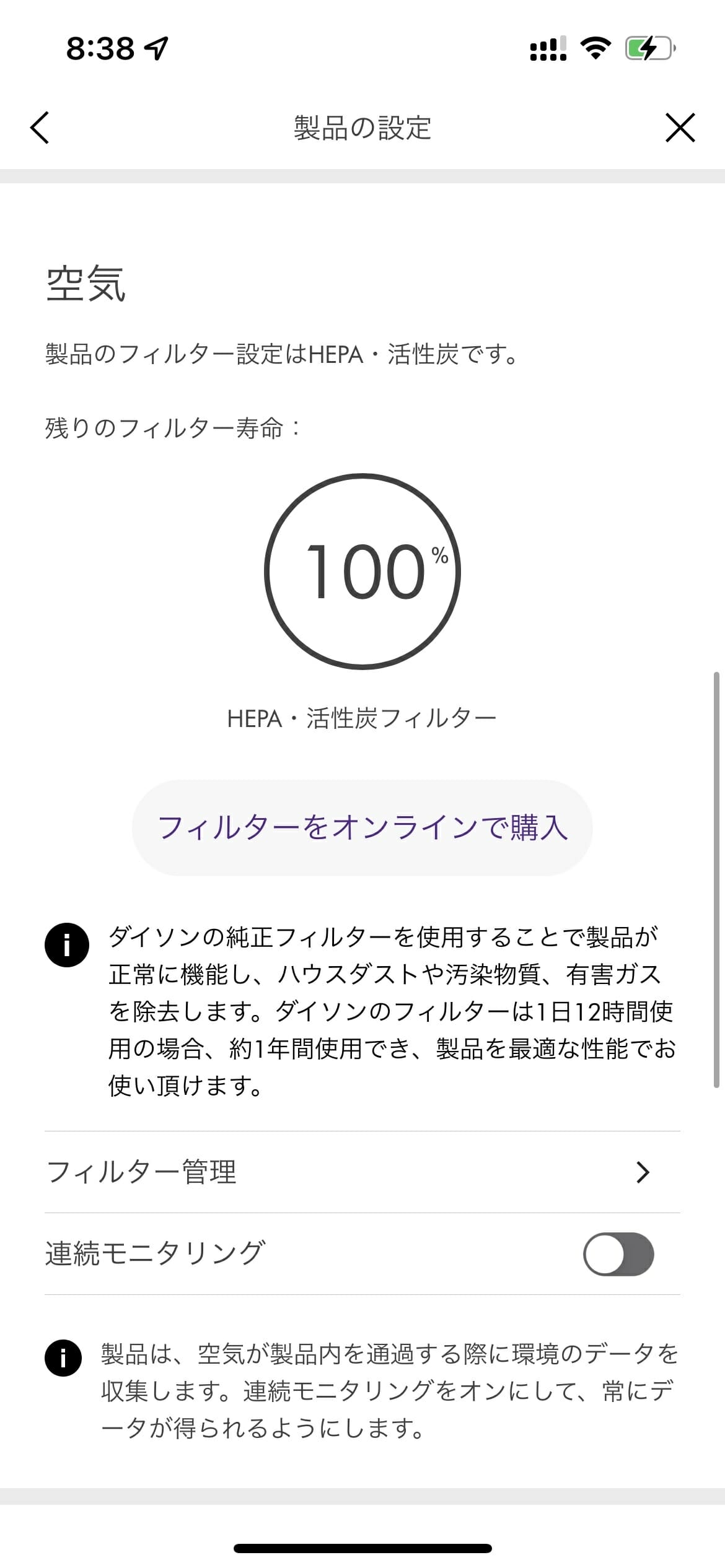The width and height of the screenshot is (725, 1568).
Task: Go back from 製品の設定 screen
Action: [x=40, y=128]
